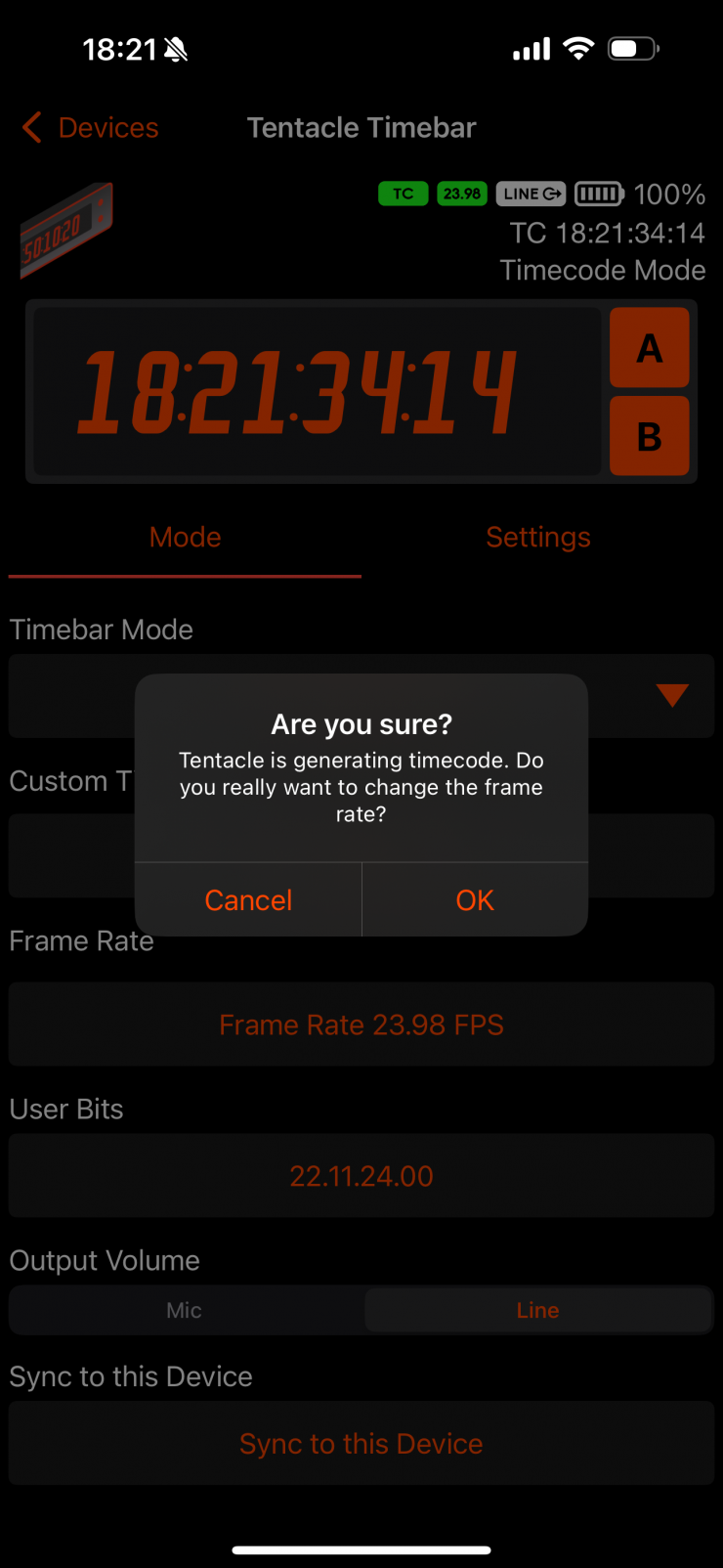
Task: Set output volume to Line
Action: (x=537, y=1310)
